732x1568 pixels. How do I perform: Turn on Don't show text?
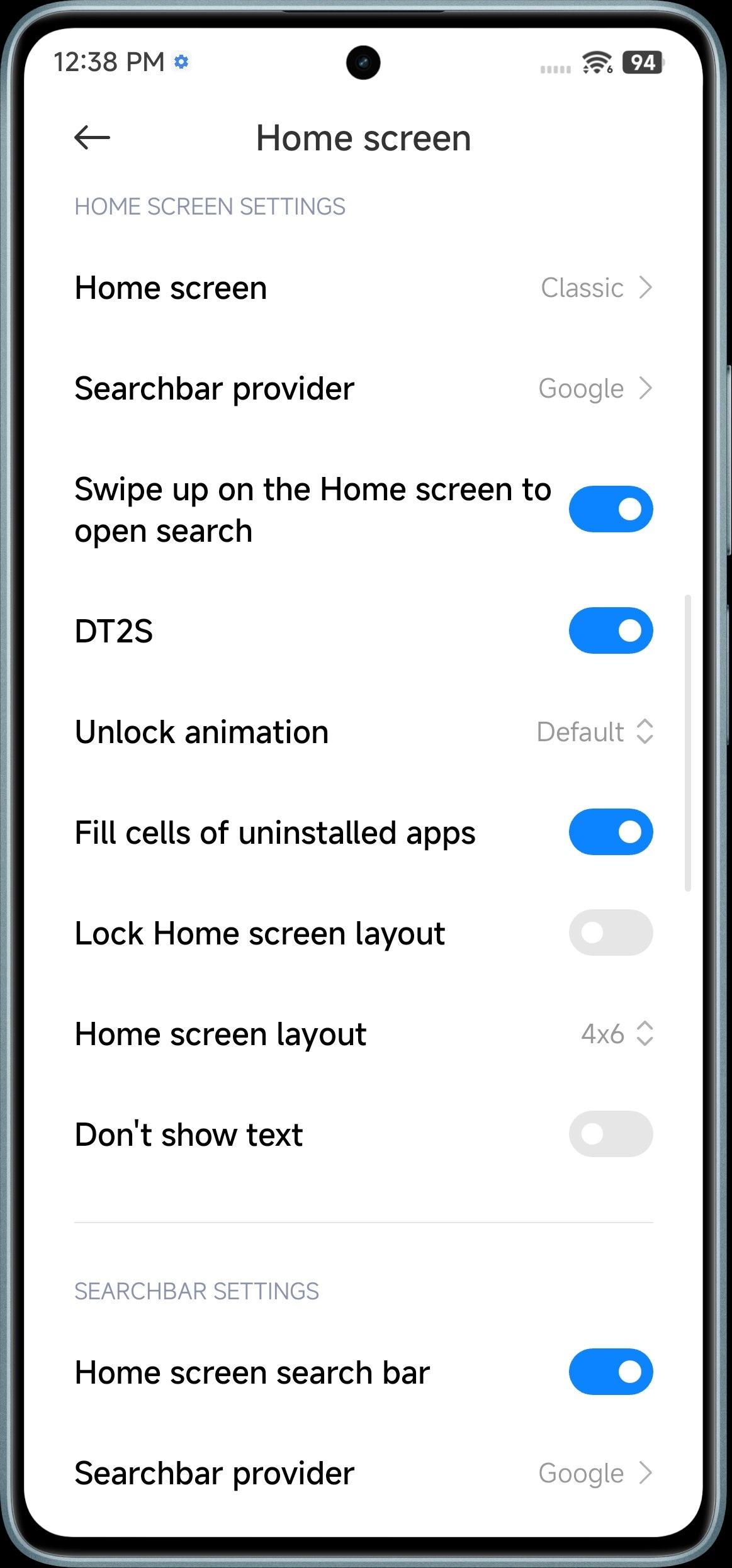tap(610, 1134)
